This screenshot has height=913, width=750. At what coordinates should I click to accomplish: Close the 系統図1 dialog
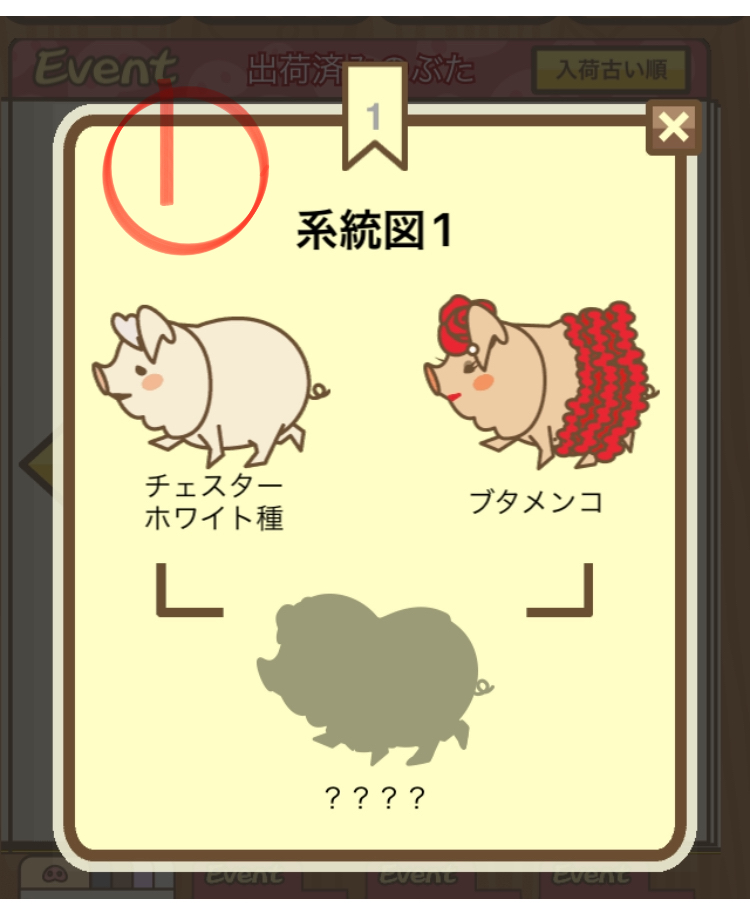click(675, 128)
